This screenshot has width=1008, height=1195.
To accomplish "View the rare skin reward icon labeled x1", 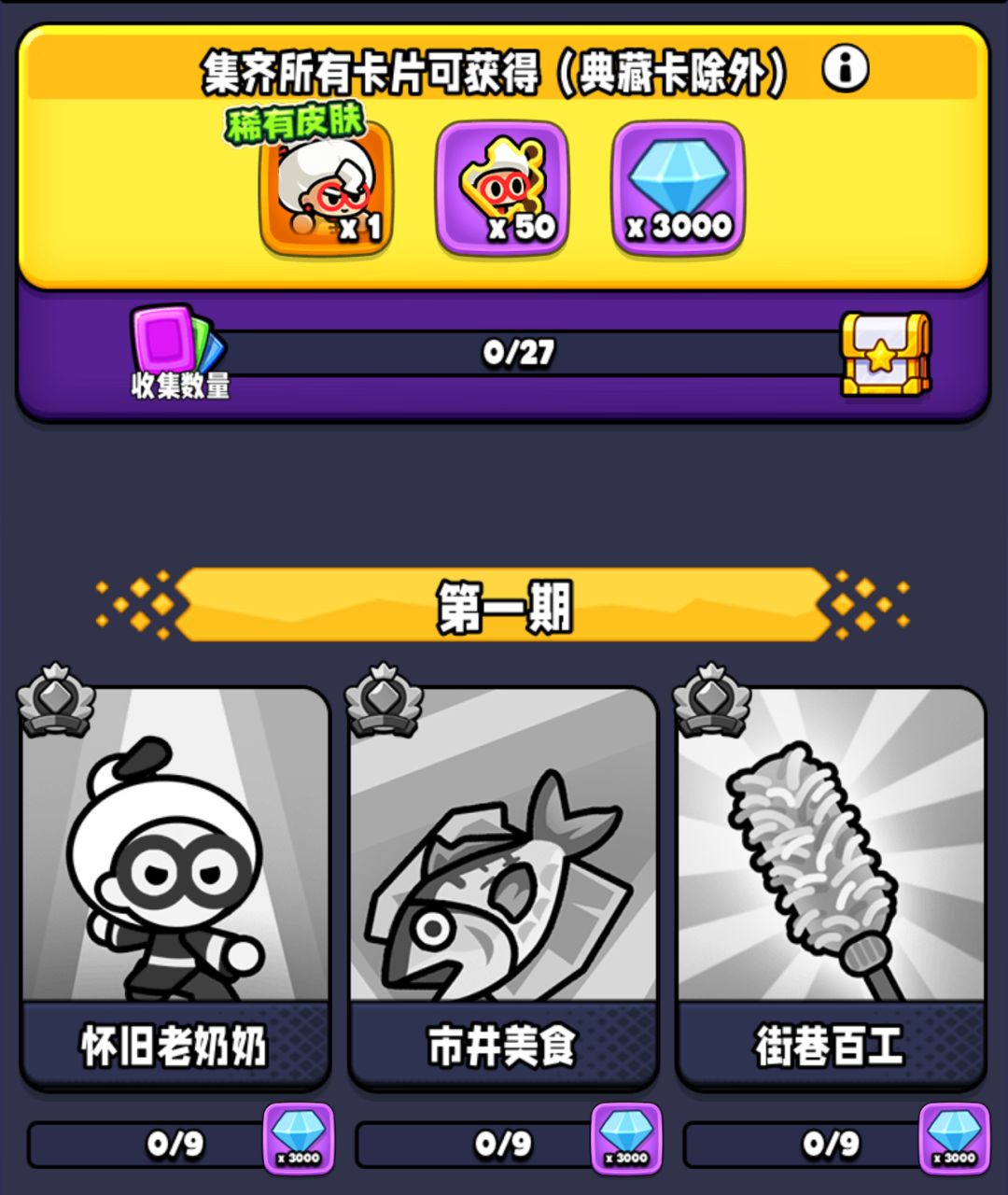I will [x=326, y=190].
